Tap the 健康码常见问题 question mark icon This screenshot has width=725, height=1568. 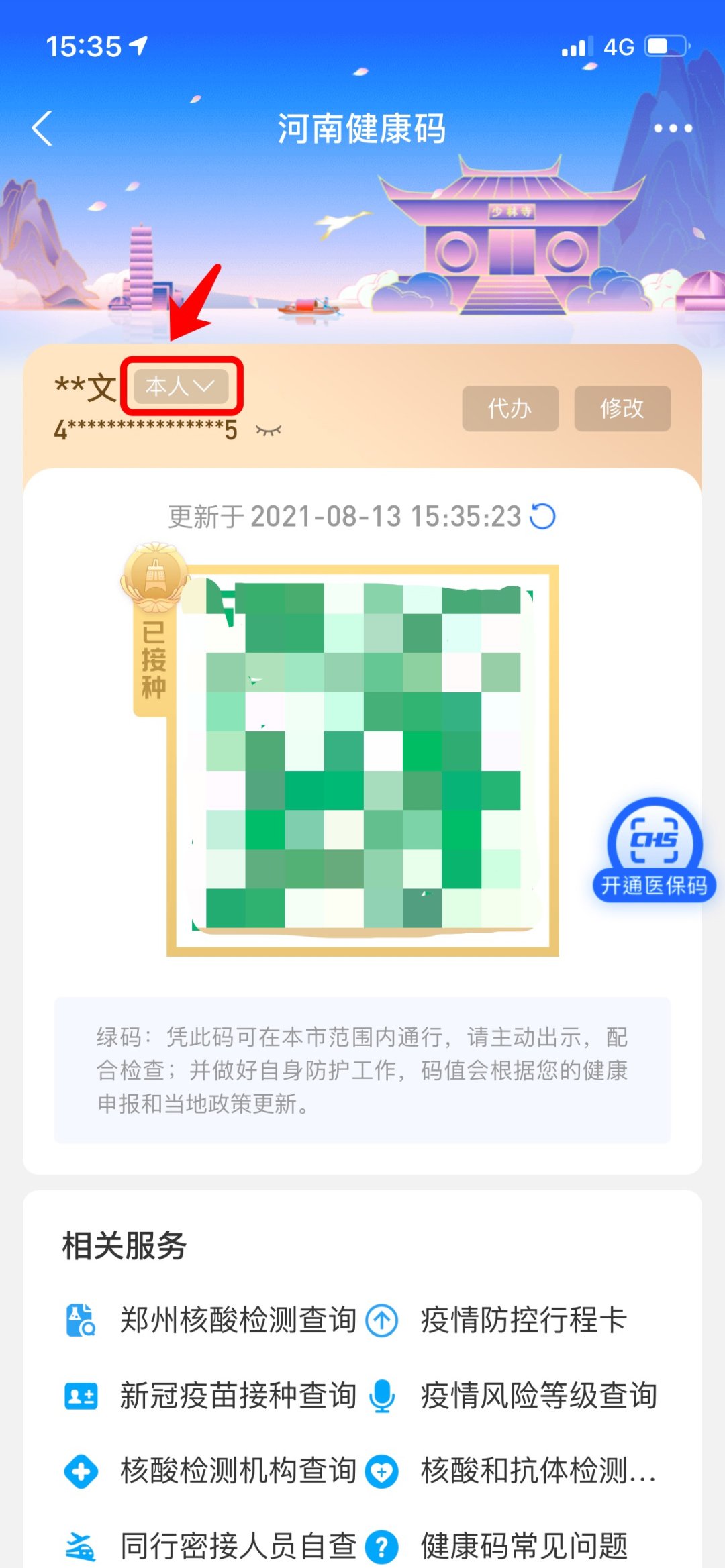381,1550
